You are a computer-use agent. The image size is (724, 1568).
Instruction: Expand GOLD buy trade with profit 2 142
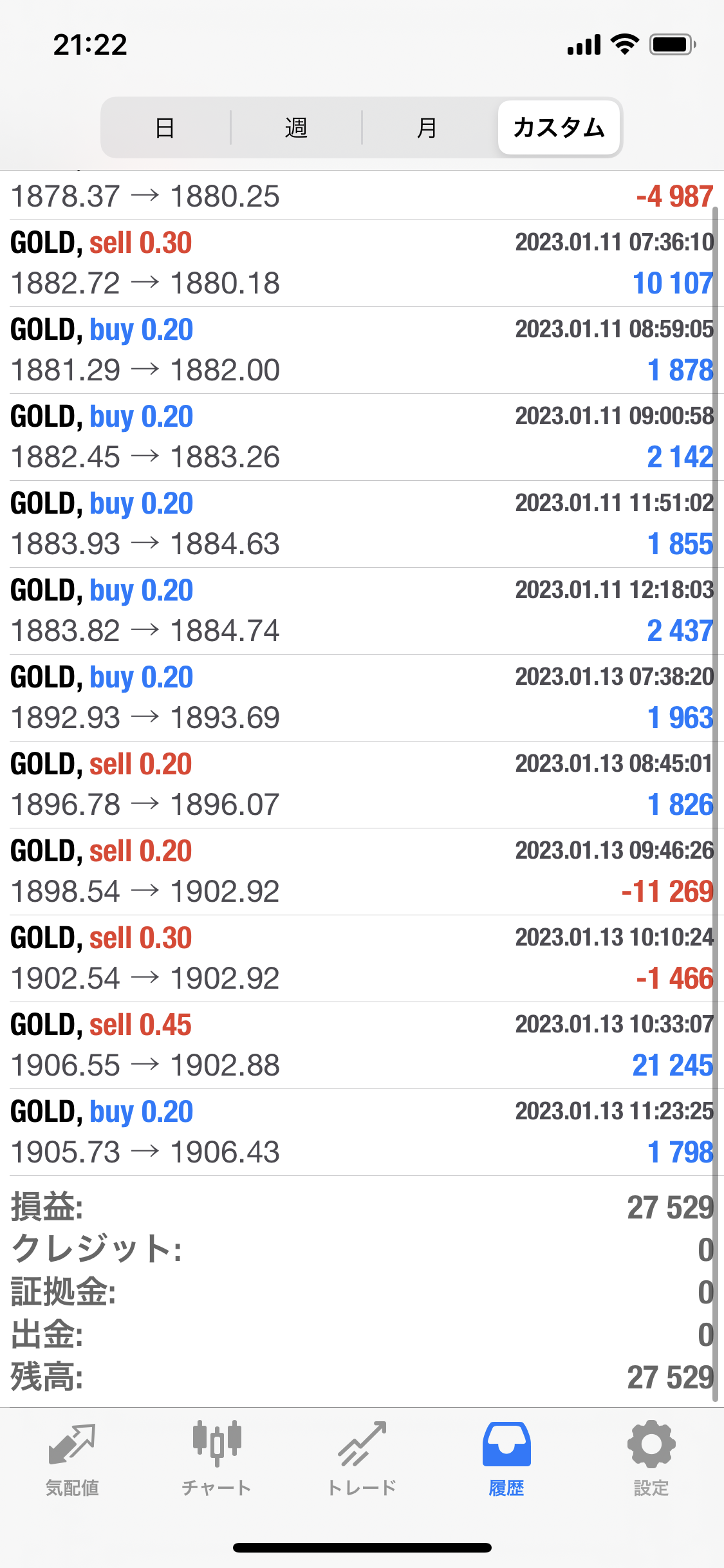click(362, 437)
